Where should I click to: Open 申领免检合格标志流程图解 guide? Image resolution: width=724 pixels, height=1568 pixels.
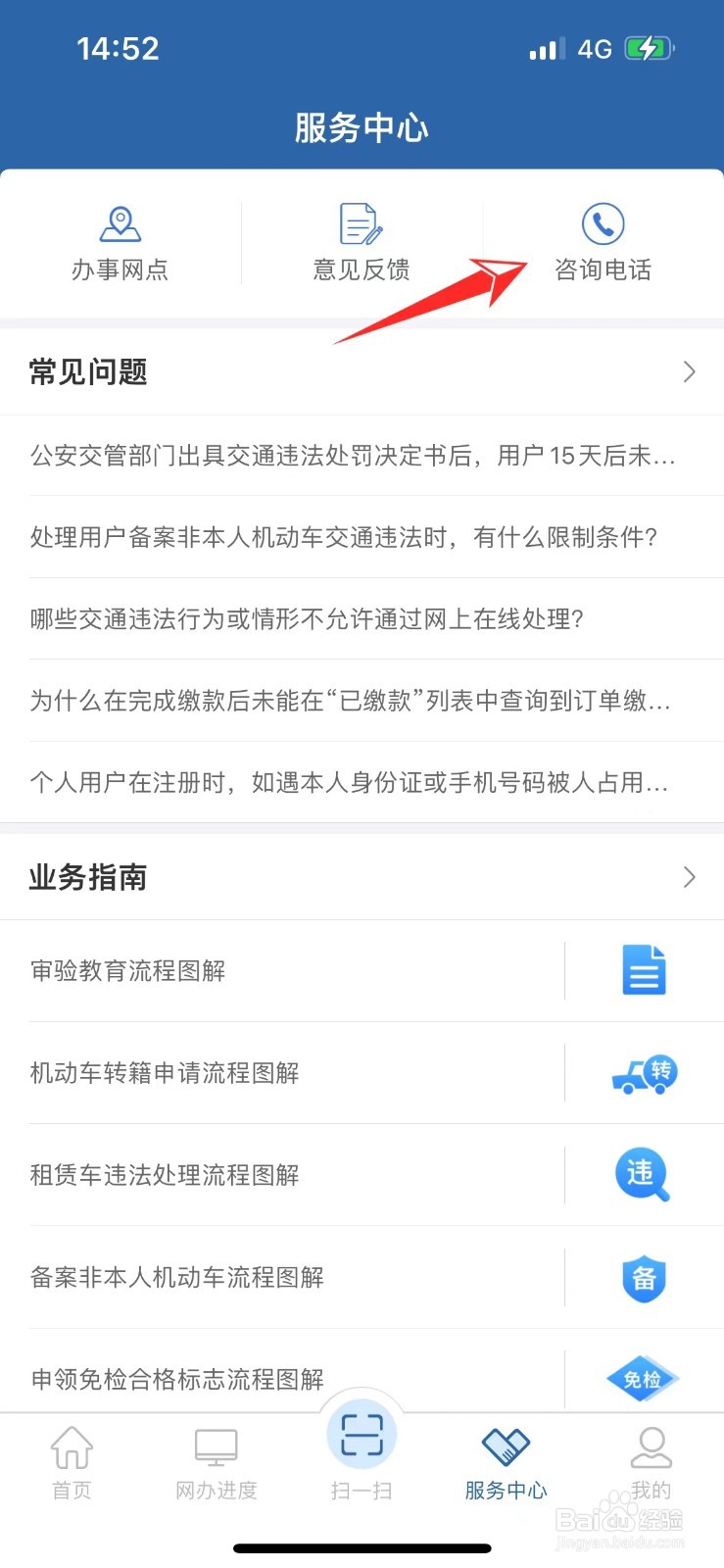(x=362, y=1372)
